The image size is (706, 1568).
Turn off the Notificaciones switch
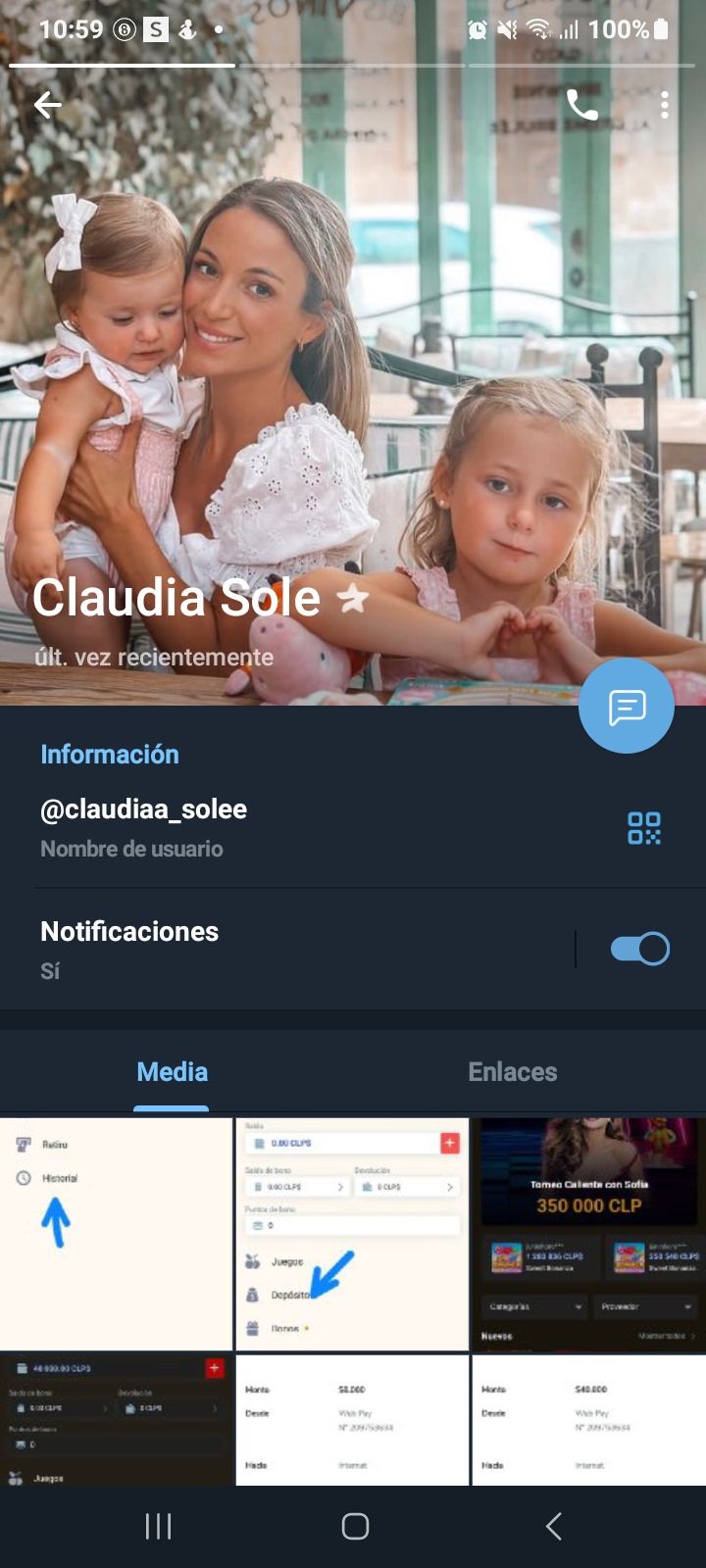[x=639, y=949]
